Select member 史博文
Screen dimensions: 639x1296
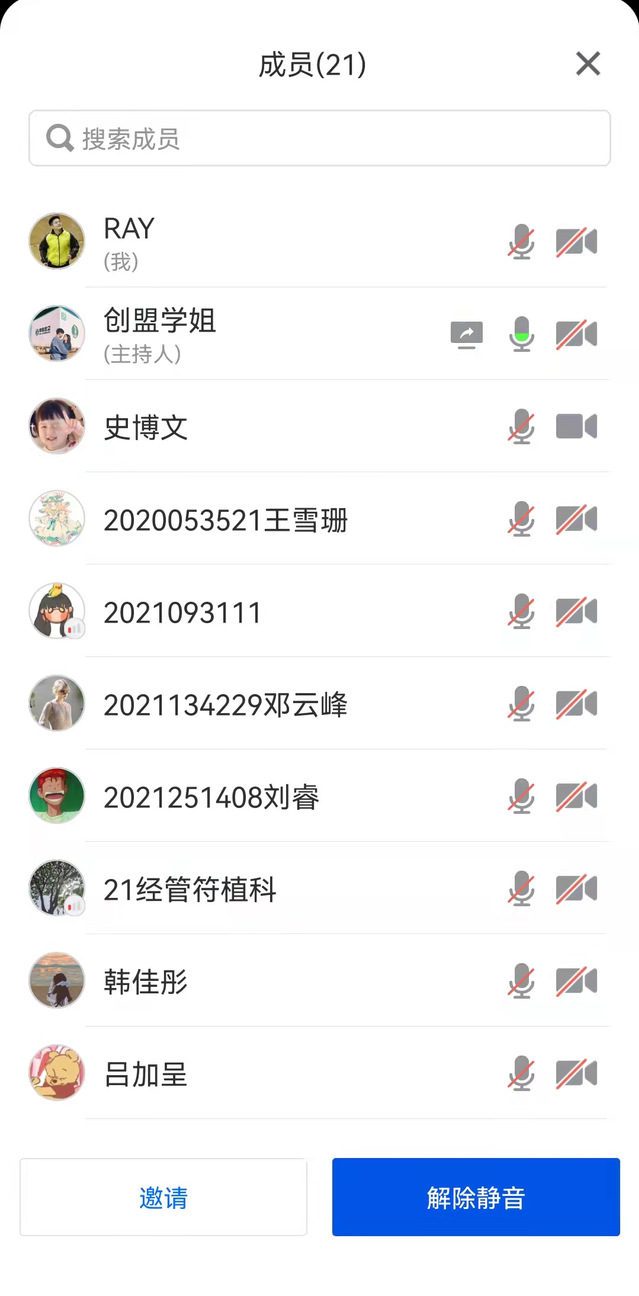click(x=250, y=427)
